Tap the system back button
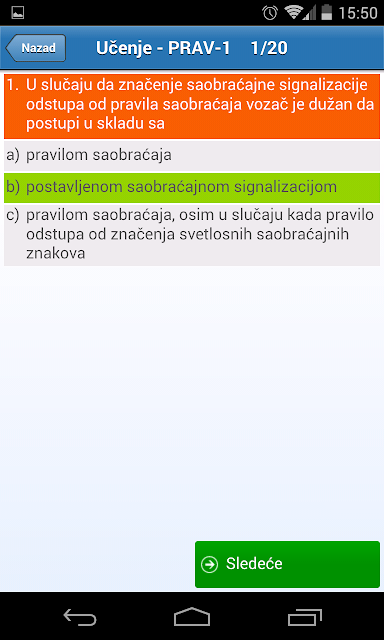 80,617
